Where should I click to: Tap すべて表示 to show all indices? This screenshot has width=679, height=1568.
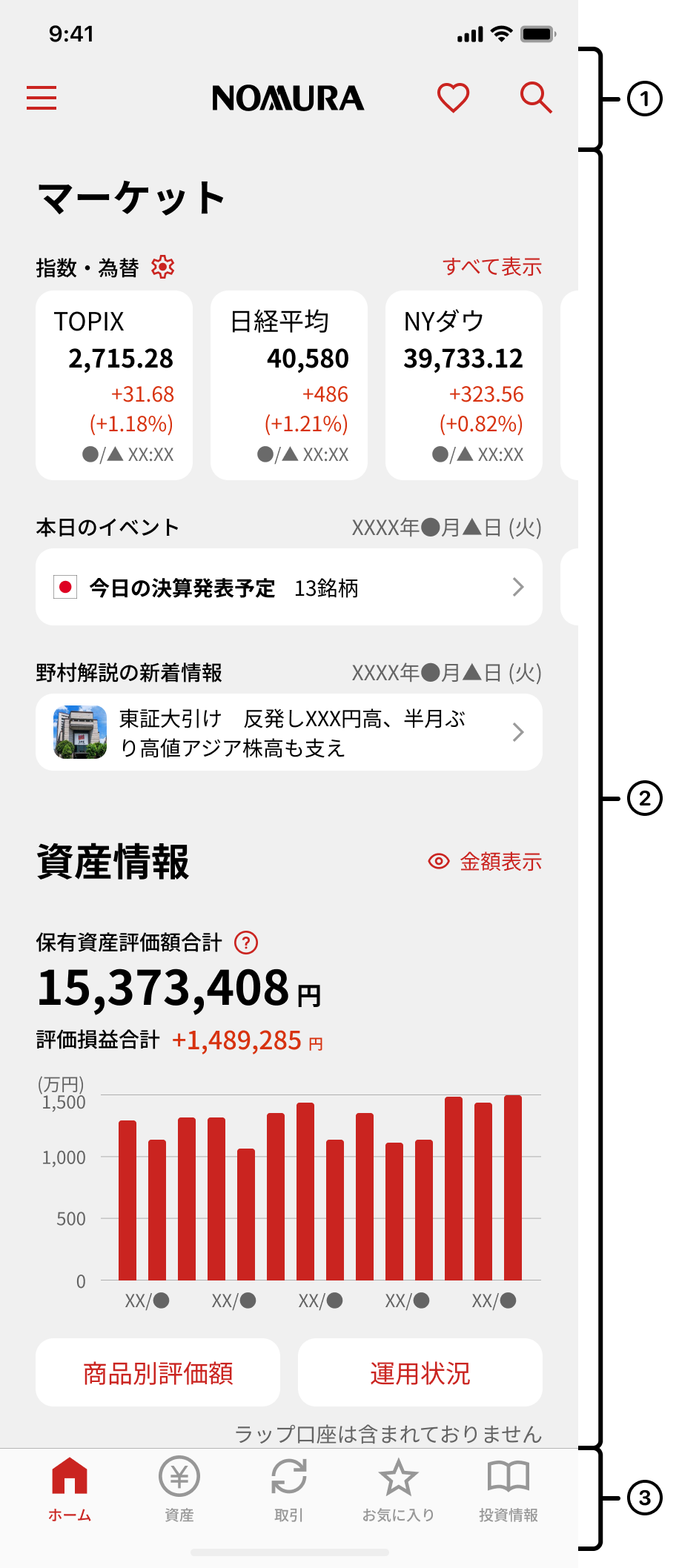pos(492,267)
